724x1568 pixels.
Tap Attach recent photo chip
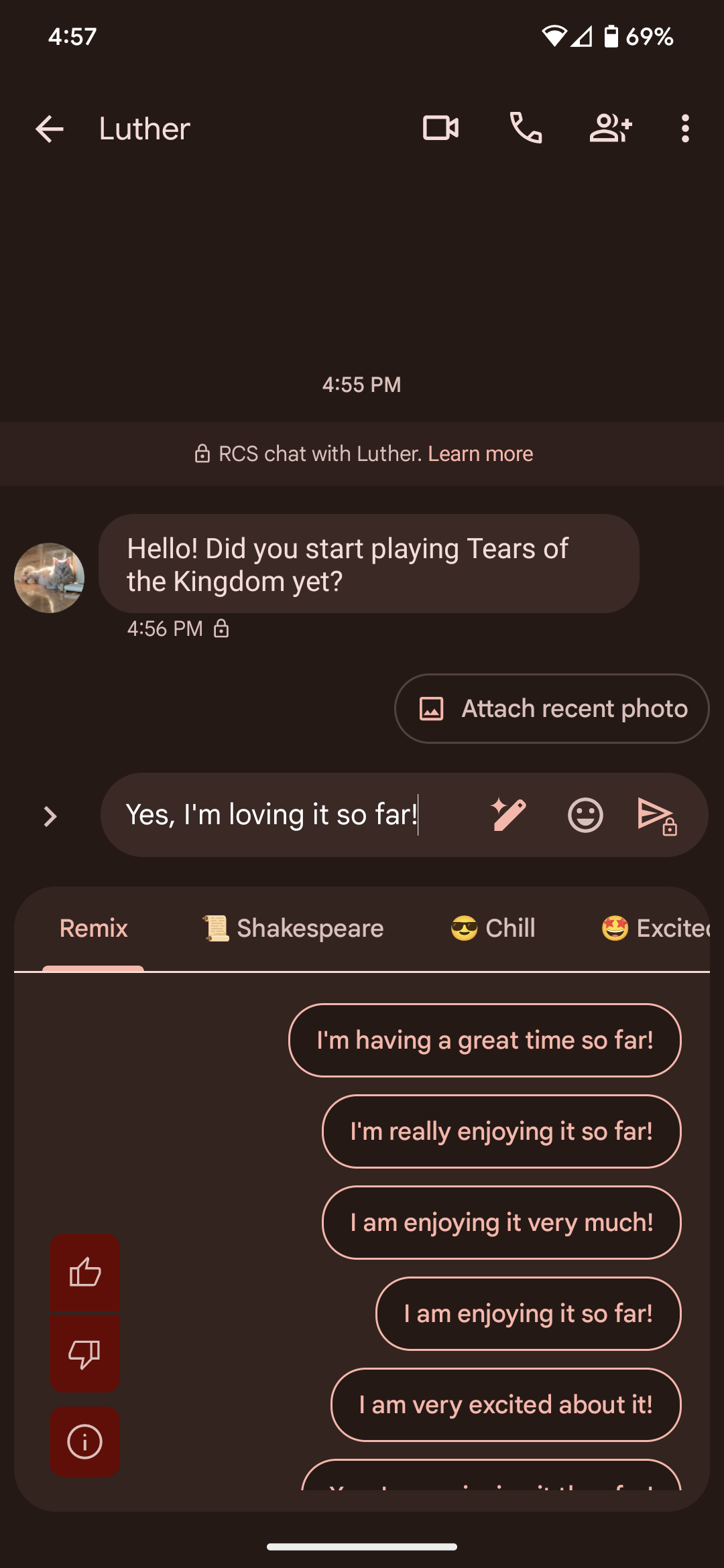tap(552, 708)
